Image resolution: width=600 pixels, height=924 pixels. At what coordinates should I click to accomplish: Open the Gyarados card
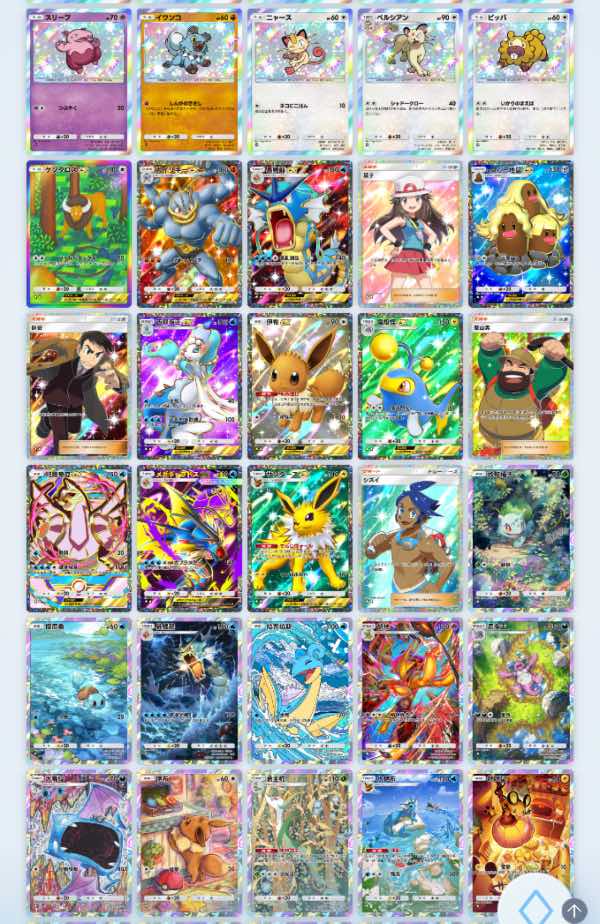[x=300, y=234]
